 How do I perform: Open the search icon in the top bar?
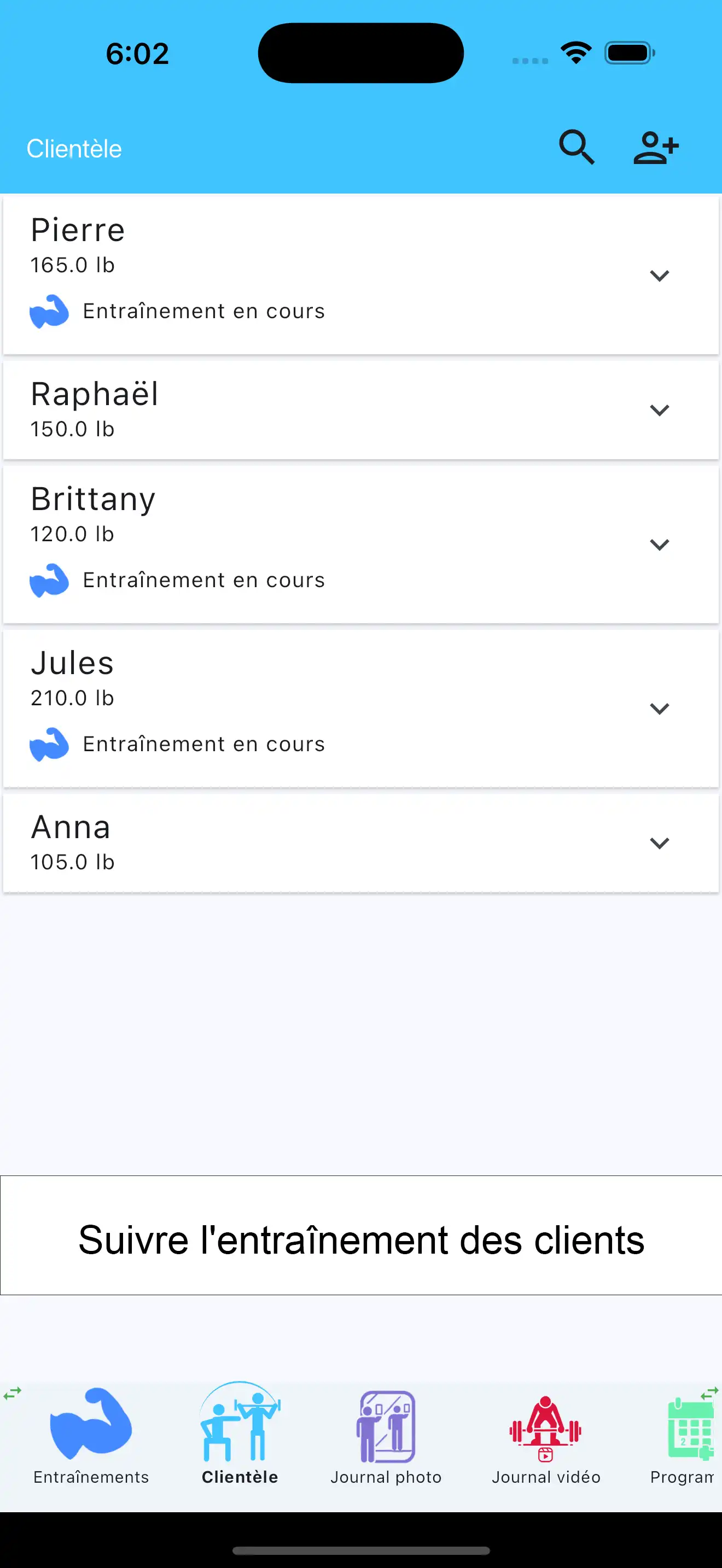[x=577, y=147]
